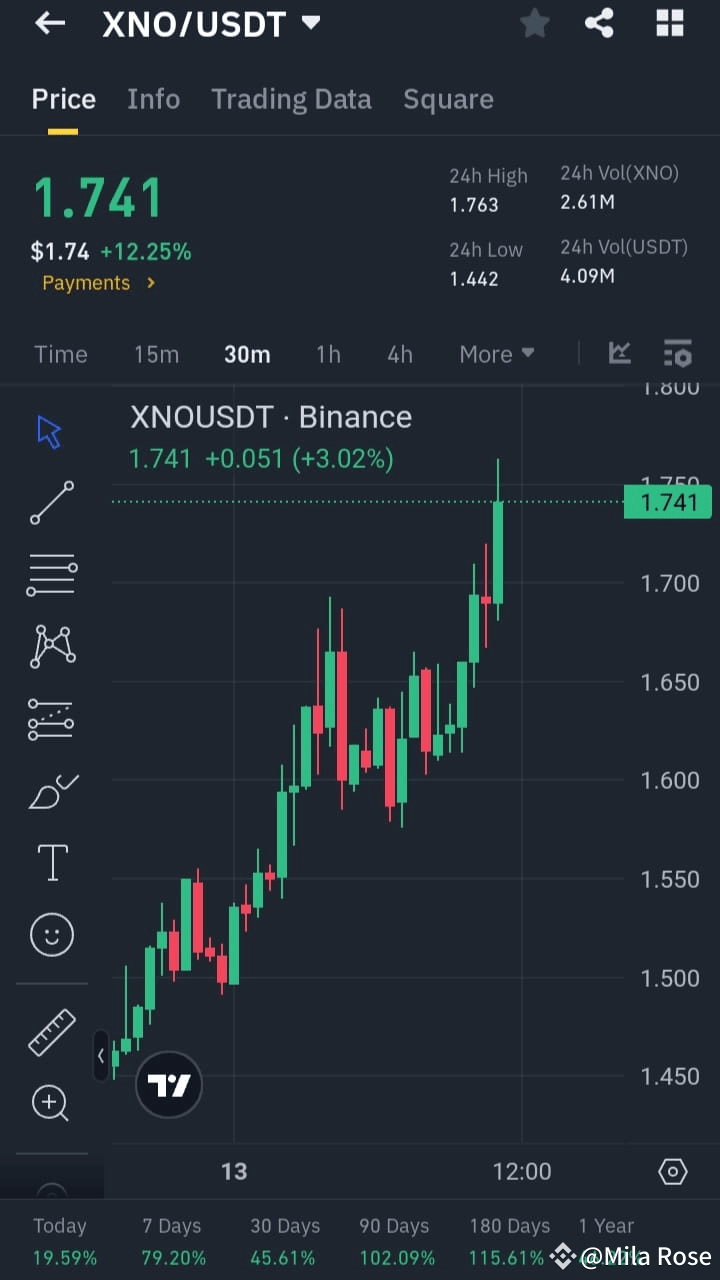720x1280 pixels.
Task: Tap the TradingView logo on the chart
Action: click(169, 1084)
